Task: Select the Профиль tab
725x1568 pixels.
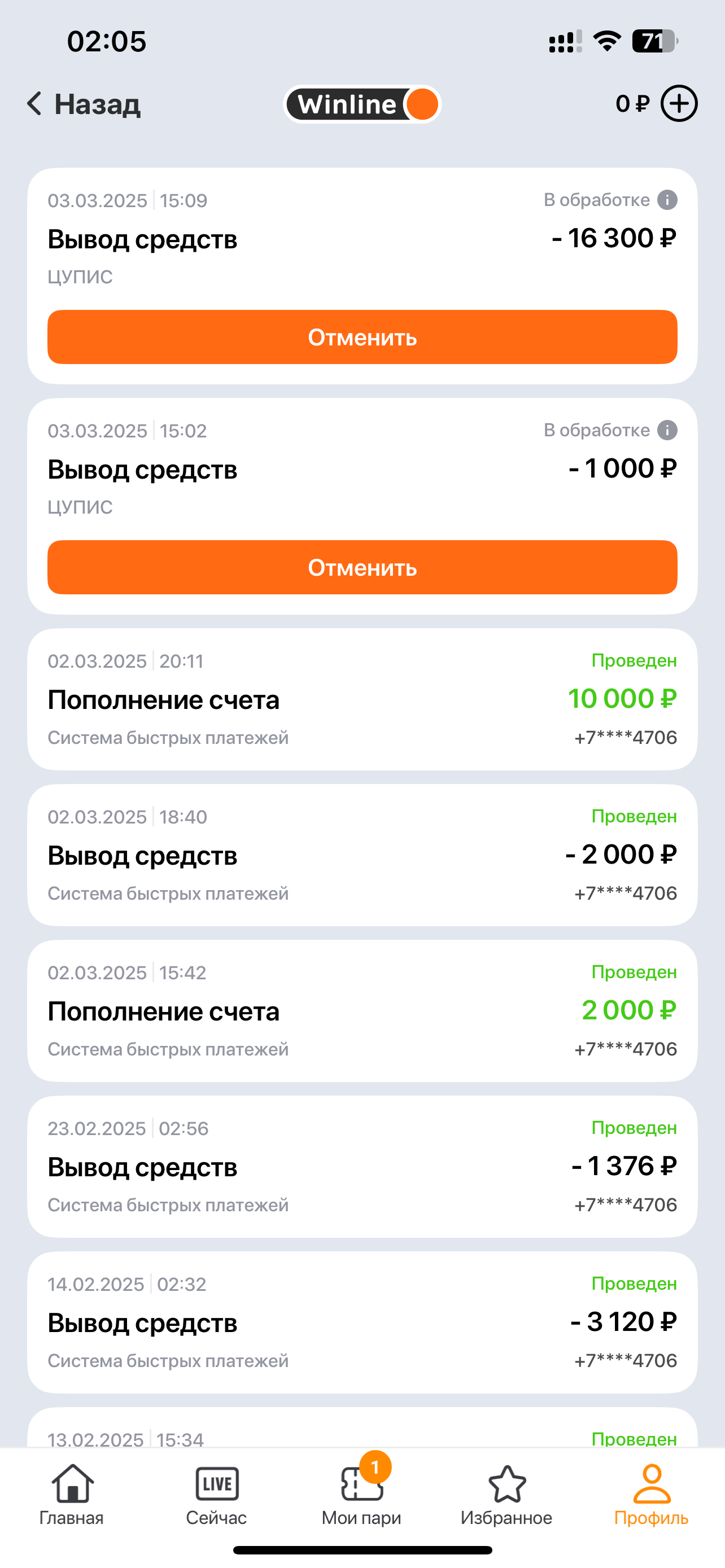Action: coord(652,1495)
